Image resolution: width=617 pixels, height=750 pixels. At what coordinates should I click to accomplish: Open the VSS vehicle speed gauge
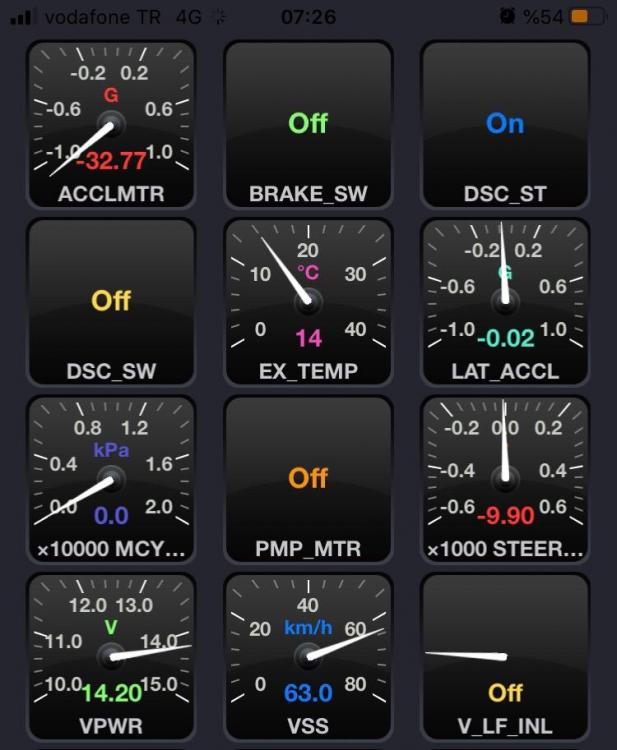point(308,655)
